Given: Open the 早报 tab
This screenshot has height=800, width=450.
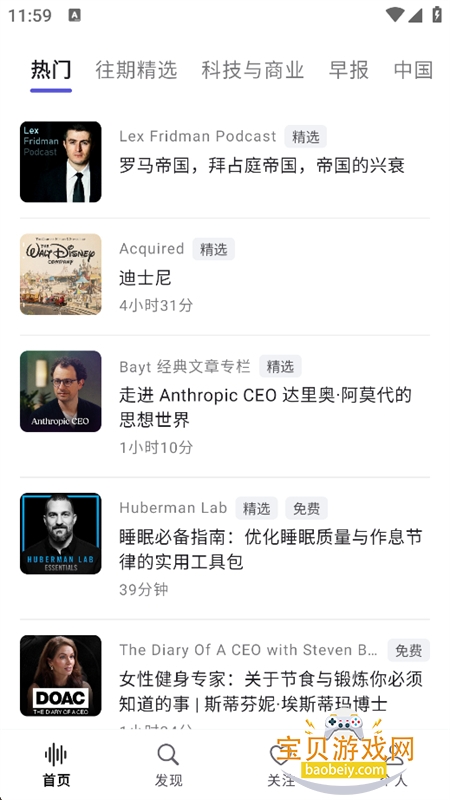Looking at the screenshot, I should pyautogui.click(x=348, y=70).
